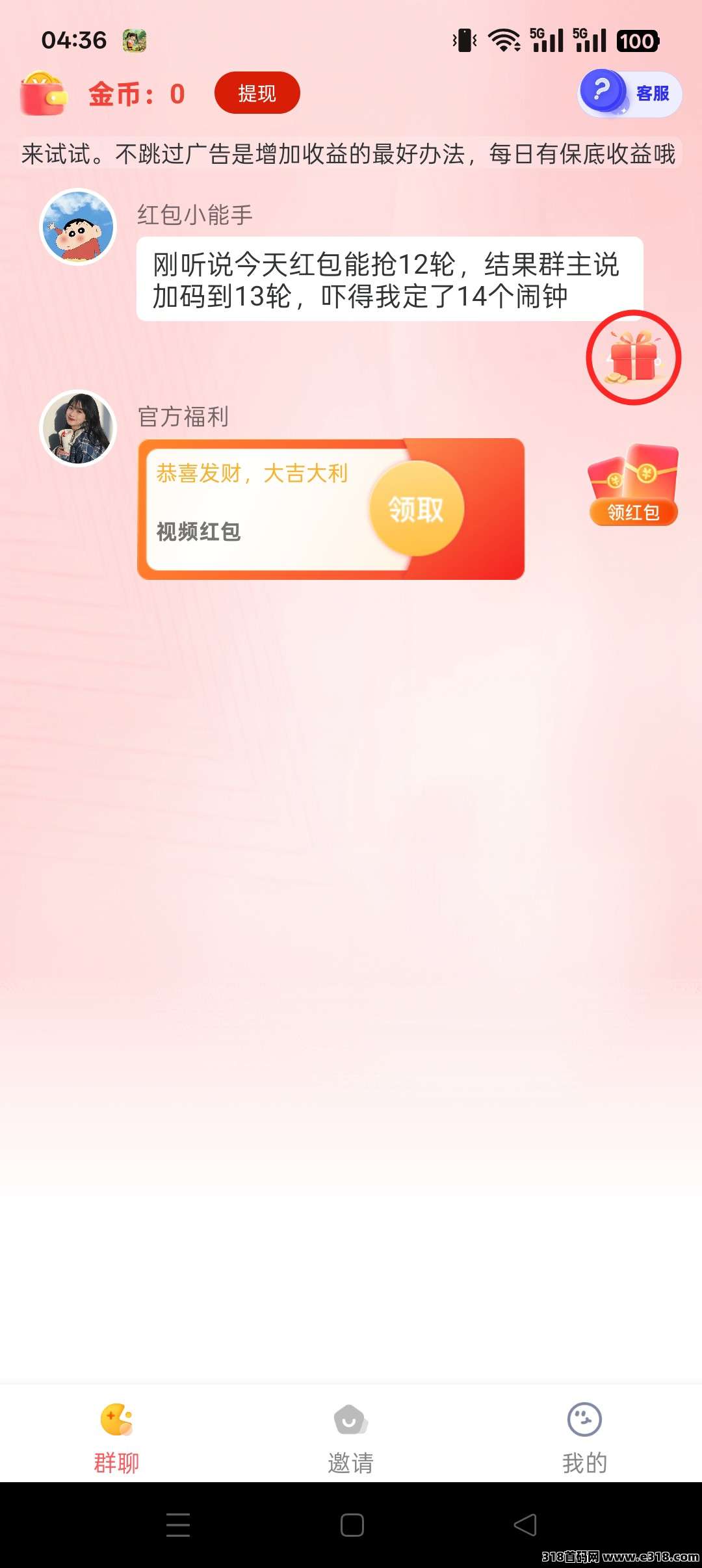This screenshot has width=702, height=1568.
Task: Open 官方福利's profile picture
Action: tap(78, 428)
